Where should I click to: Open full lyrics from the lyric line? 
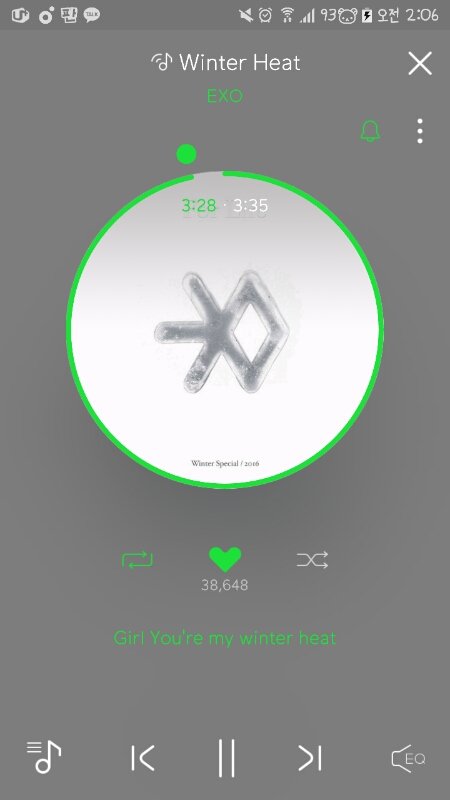click(x=225, y=638)
